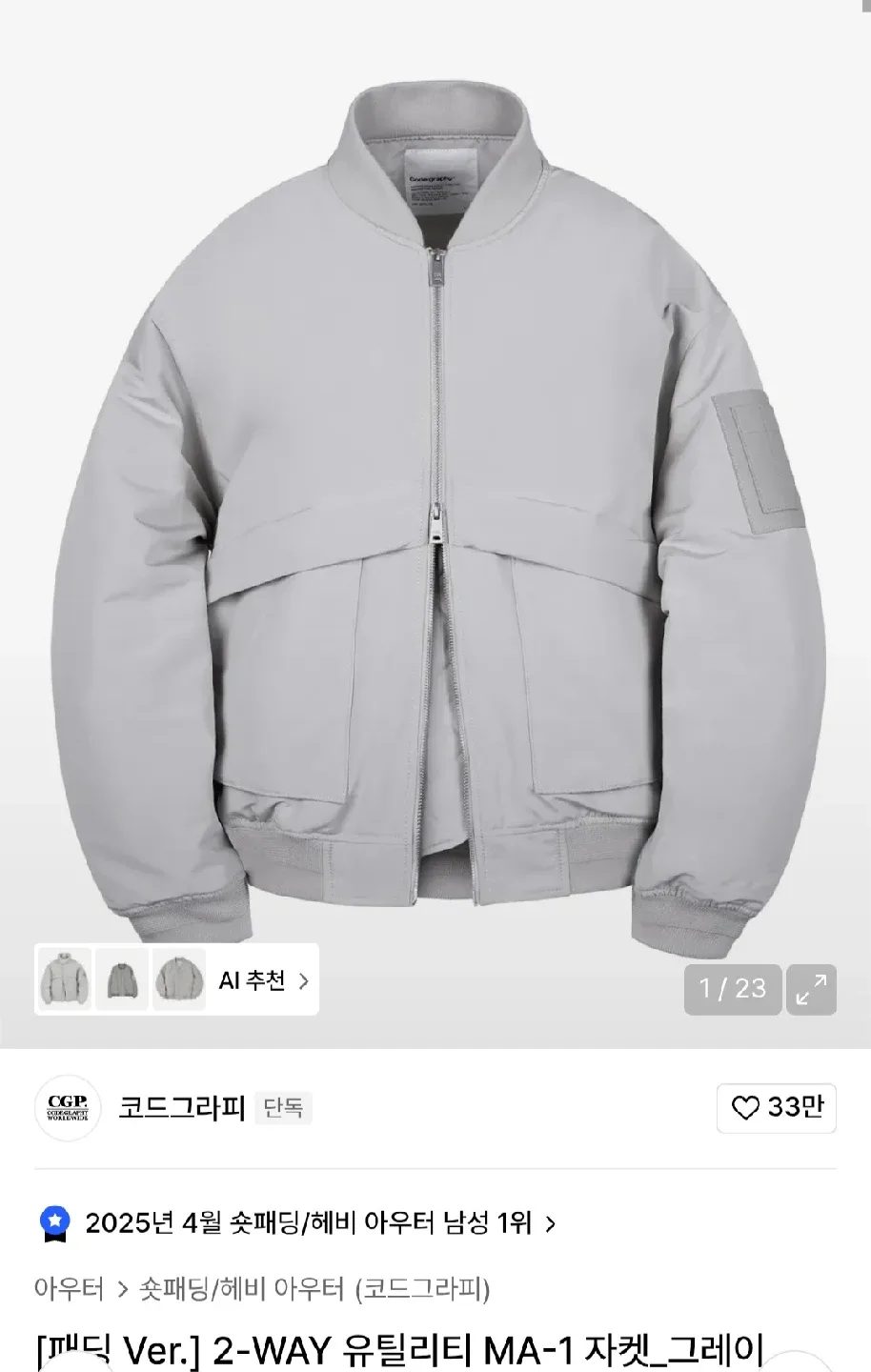The width and height of the screenshot is (871, 1372).
Task: Open 숏패딩/헤비 아우터 (코드그라피) breadcrumb
Action: pyautogui.click(x=314, y=1289)
